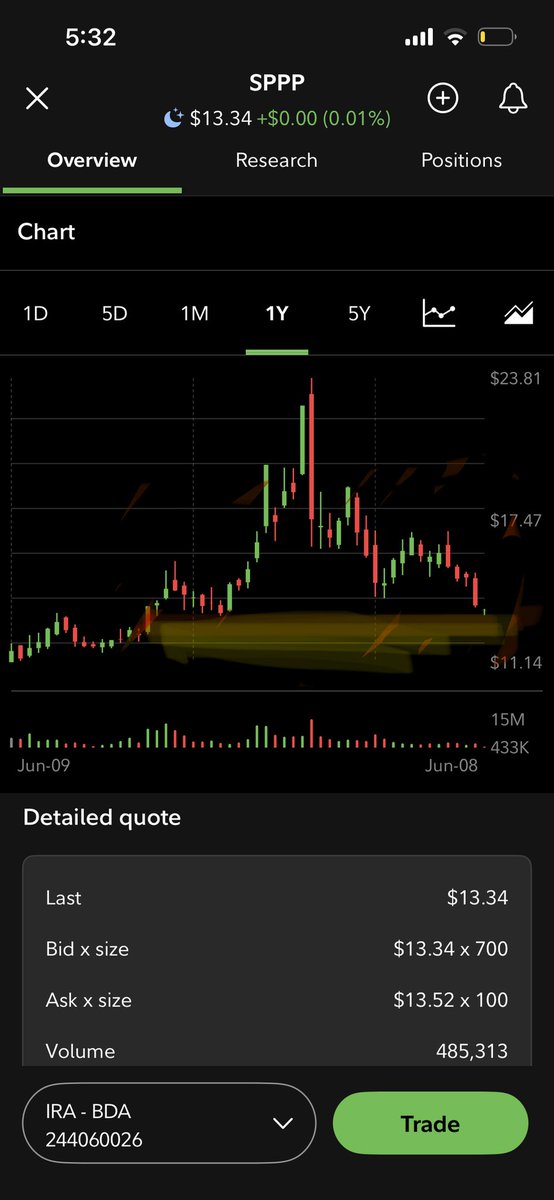Choose the 1Y chart range
This screenshot has width=554, height=1200.
pyautogui.click(x=277, y=313)
